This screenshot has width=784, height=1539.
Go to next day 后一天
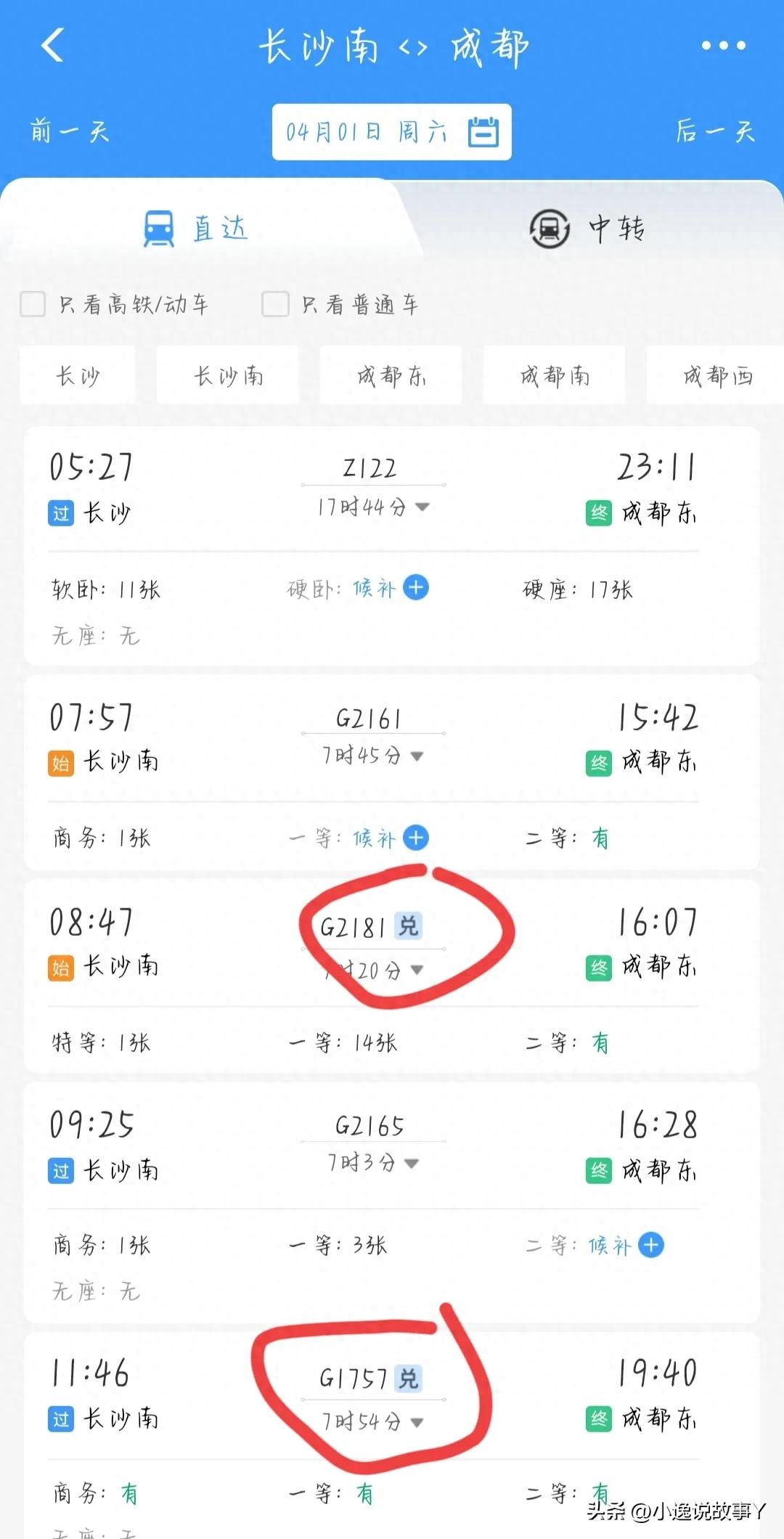tap(715, 131)
